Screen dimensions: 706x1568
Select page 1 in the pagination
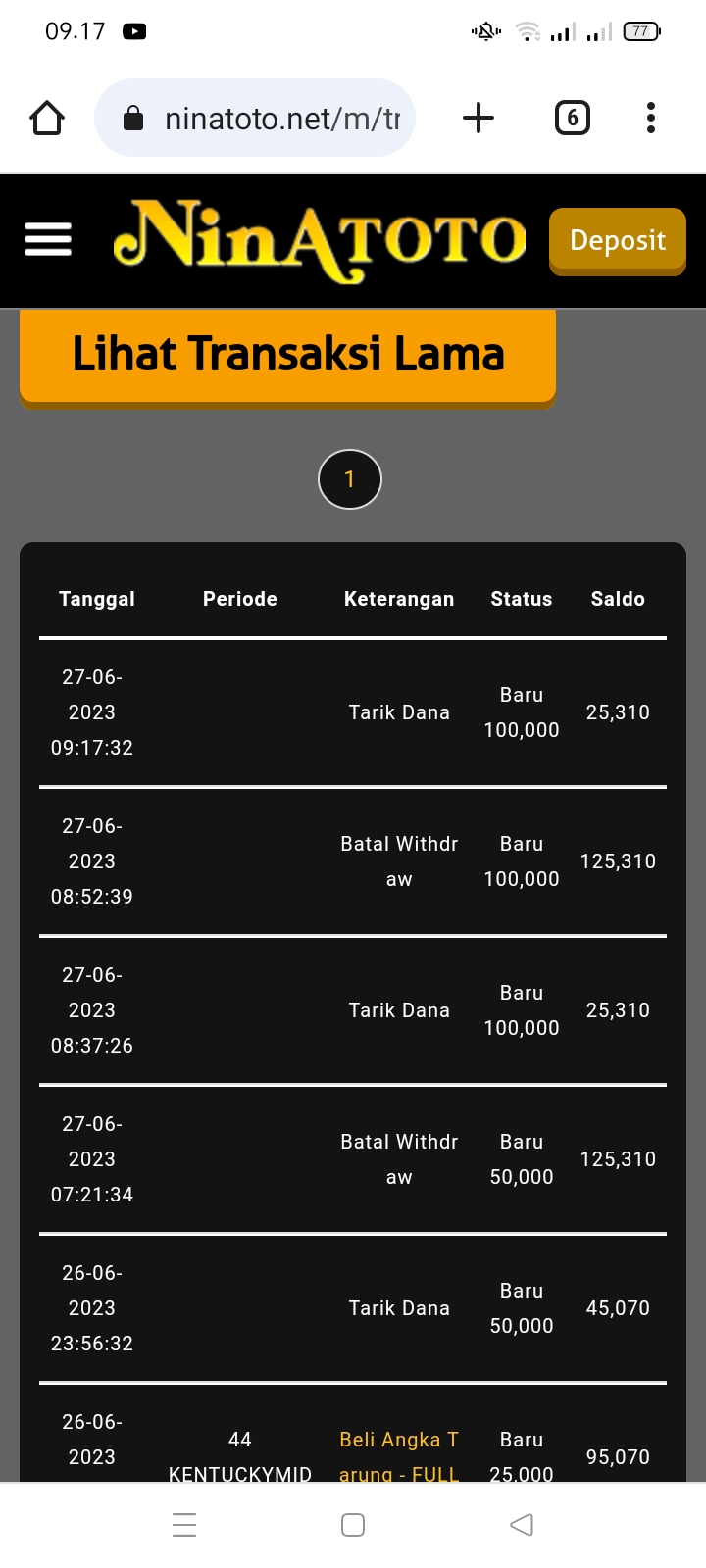[x=350, y=479]
